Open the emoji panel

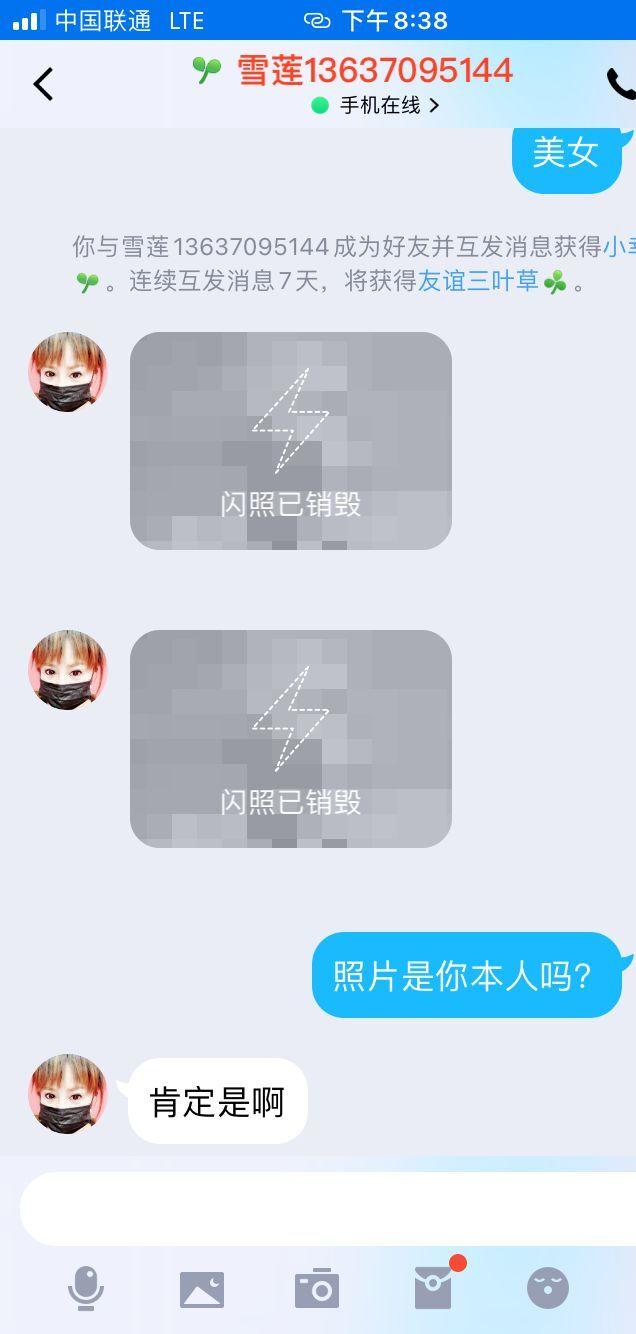click(548, 1288)
